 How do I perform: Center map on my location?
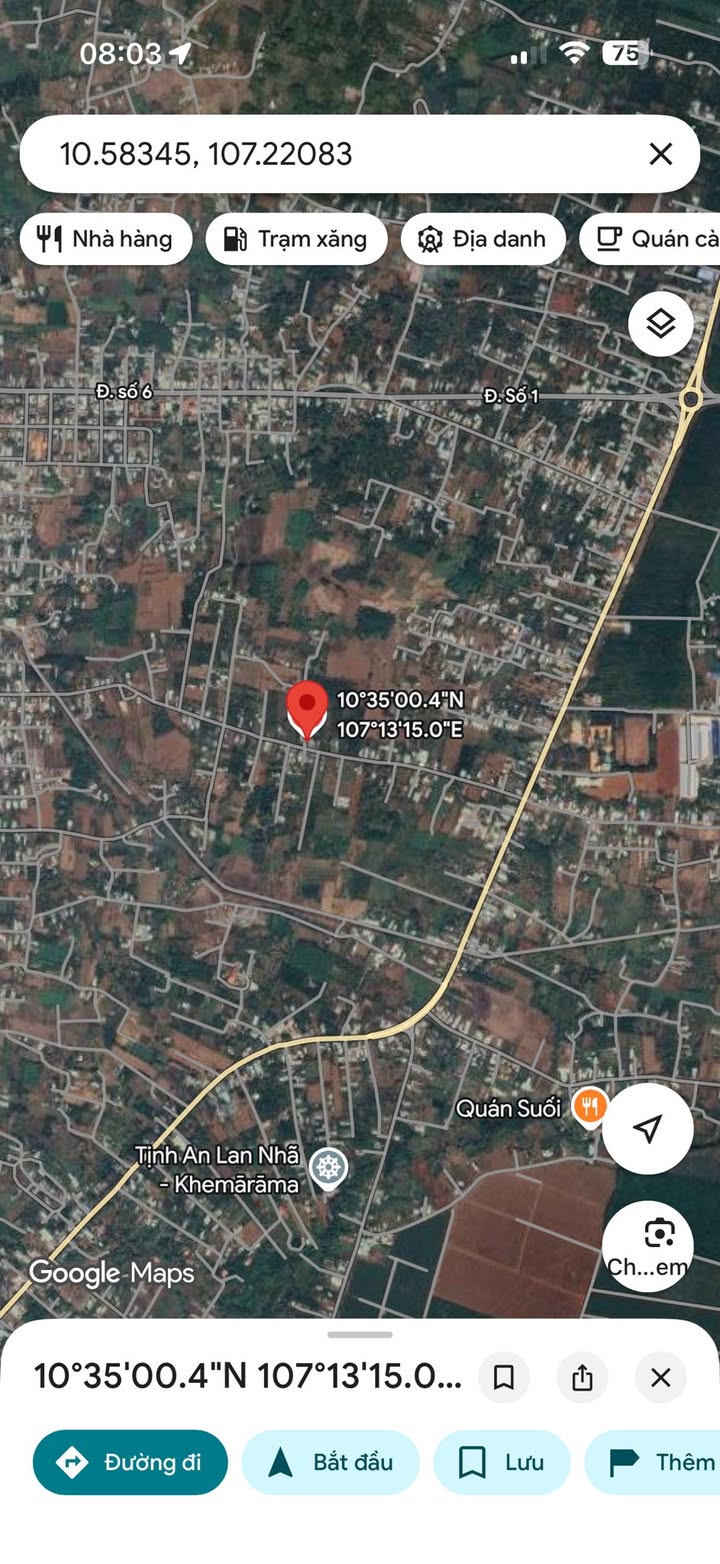tap(648, 1128)
